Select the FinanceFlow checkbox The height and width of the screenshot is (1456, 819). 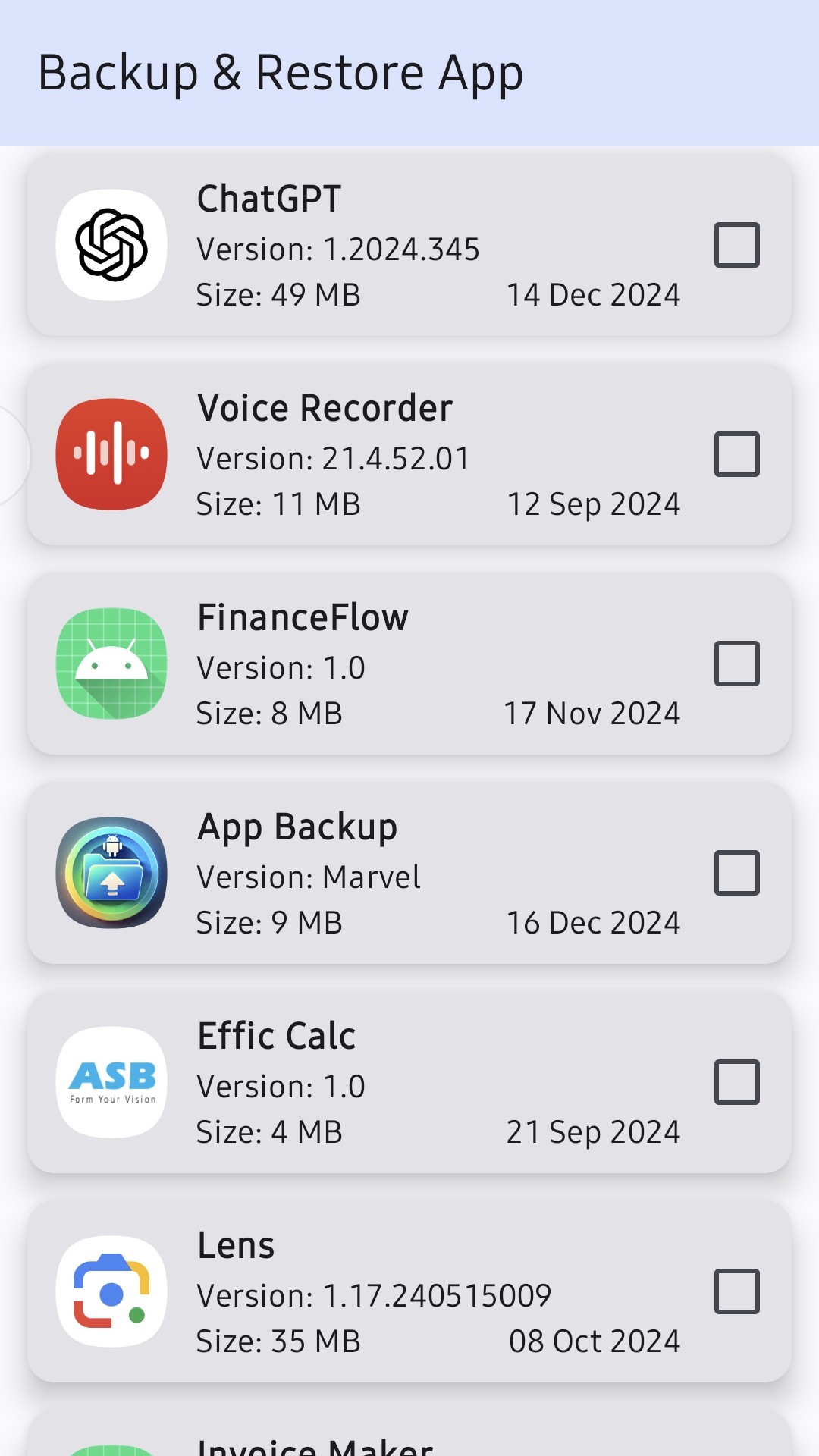tap(737, 663)
